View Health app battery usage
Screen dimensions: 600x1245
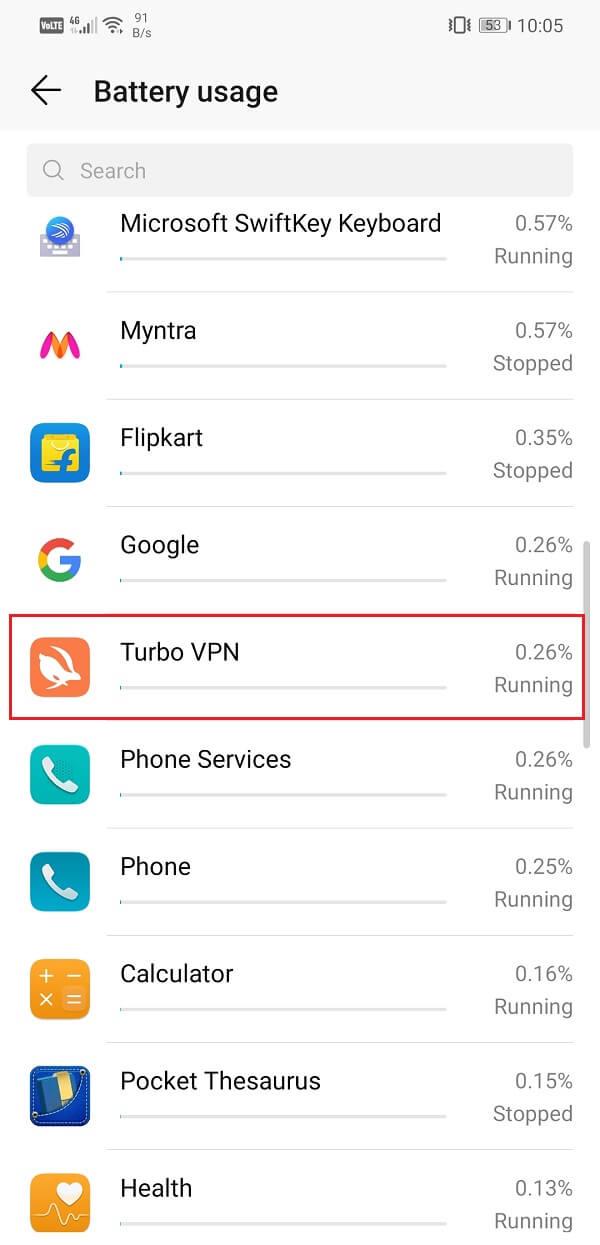(300, 1203)
